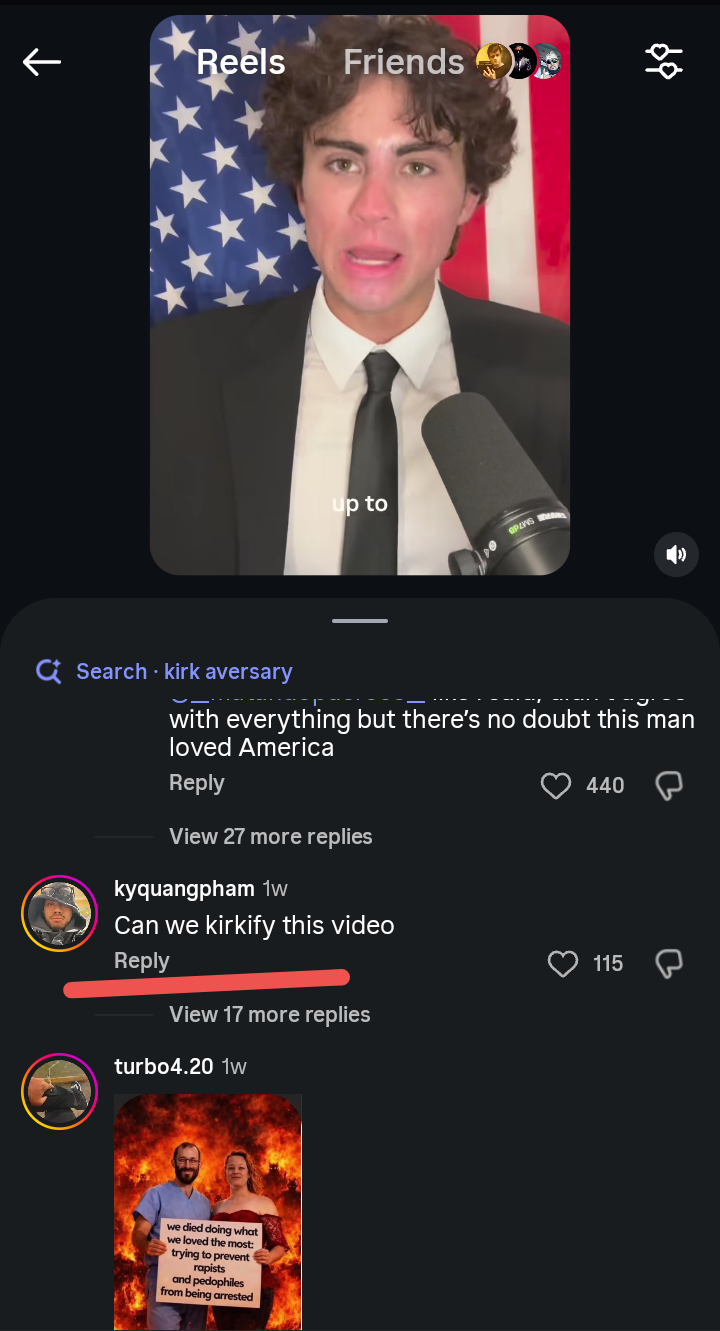Like the comment with 440 likes
The height and width of the screenshot is (1331, 720).
[x=556, y=786]
